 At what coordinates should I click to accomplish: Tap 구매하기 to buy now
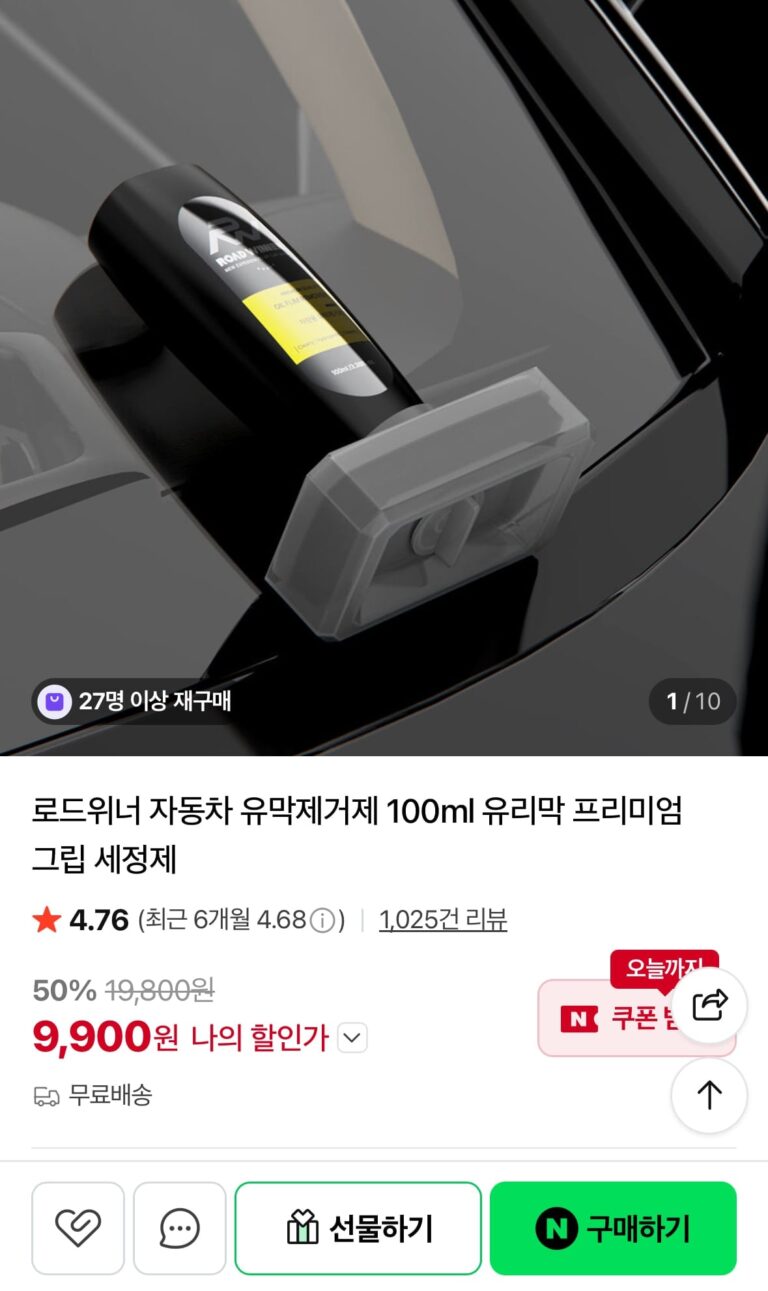(x=613, y=1228)
